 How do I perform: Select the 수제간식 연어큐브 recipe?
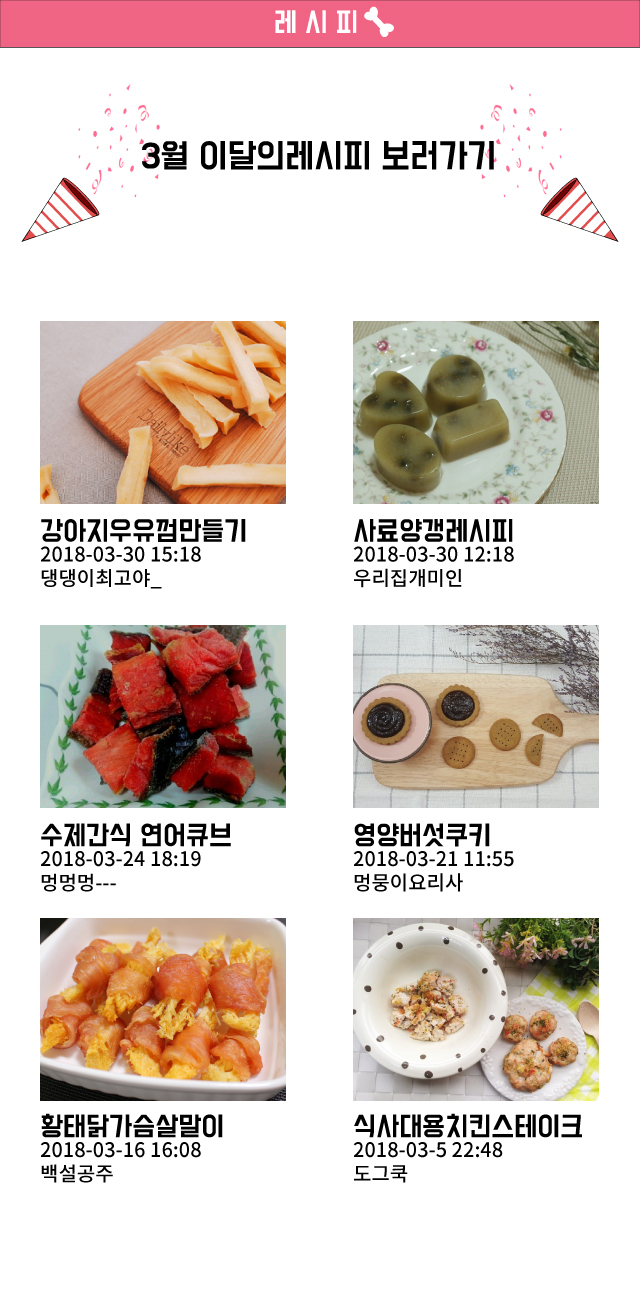click(163, 716)
